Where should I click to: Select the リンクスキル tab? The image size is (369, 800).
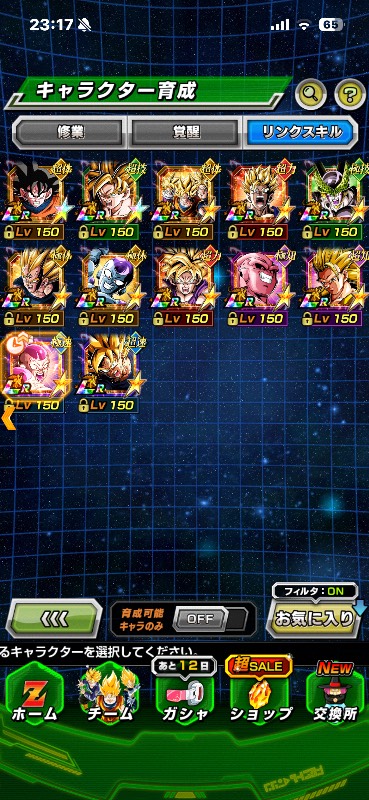[302, 133]
